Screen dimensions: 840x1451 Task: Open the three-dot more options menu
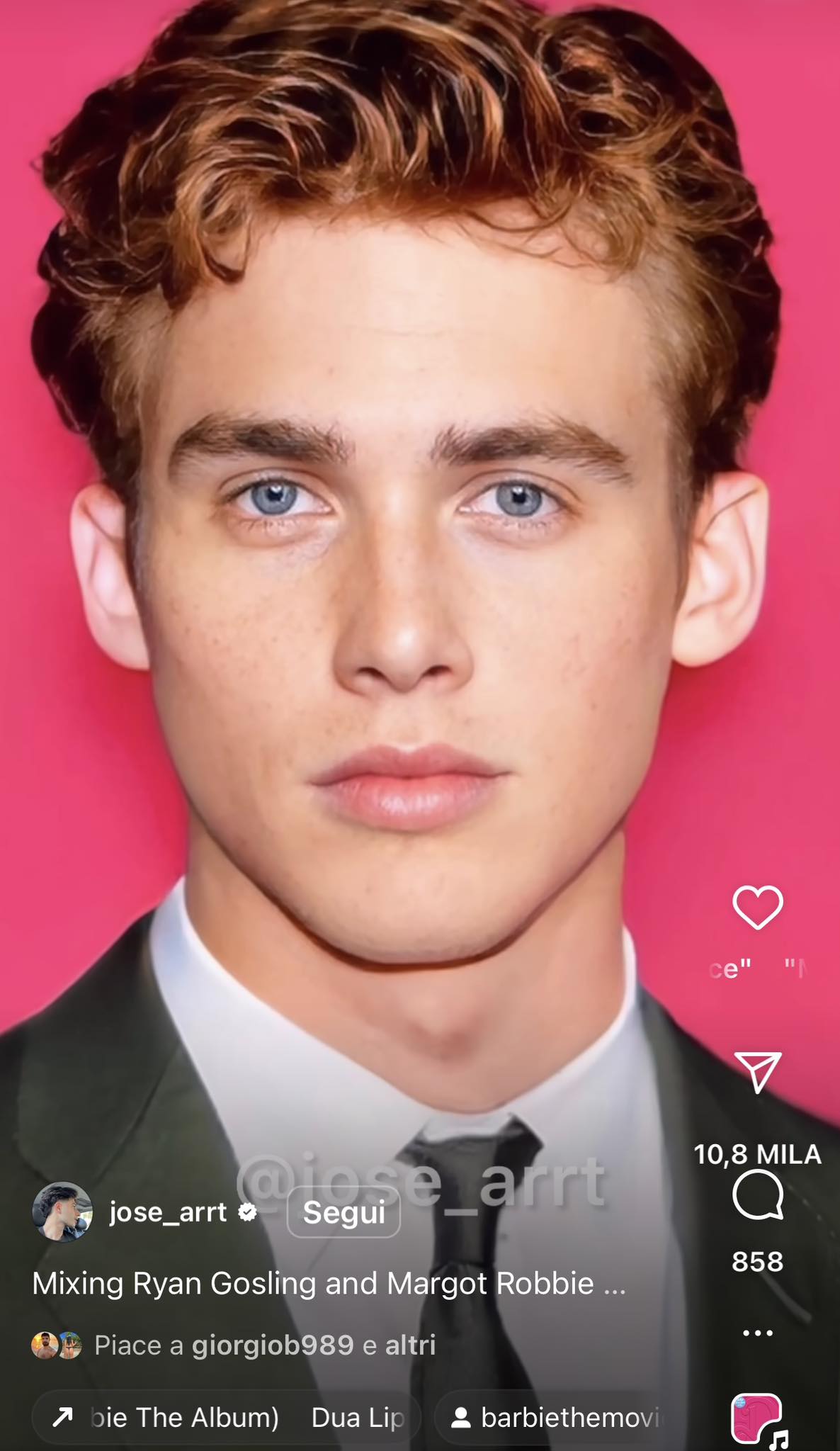(x=757, y=1333)
